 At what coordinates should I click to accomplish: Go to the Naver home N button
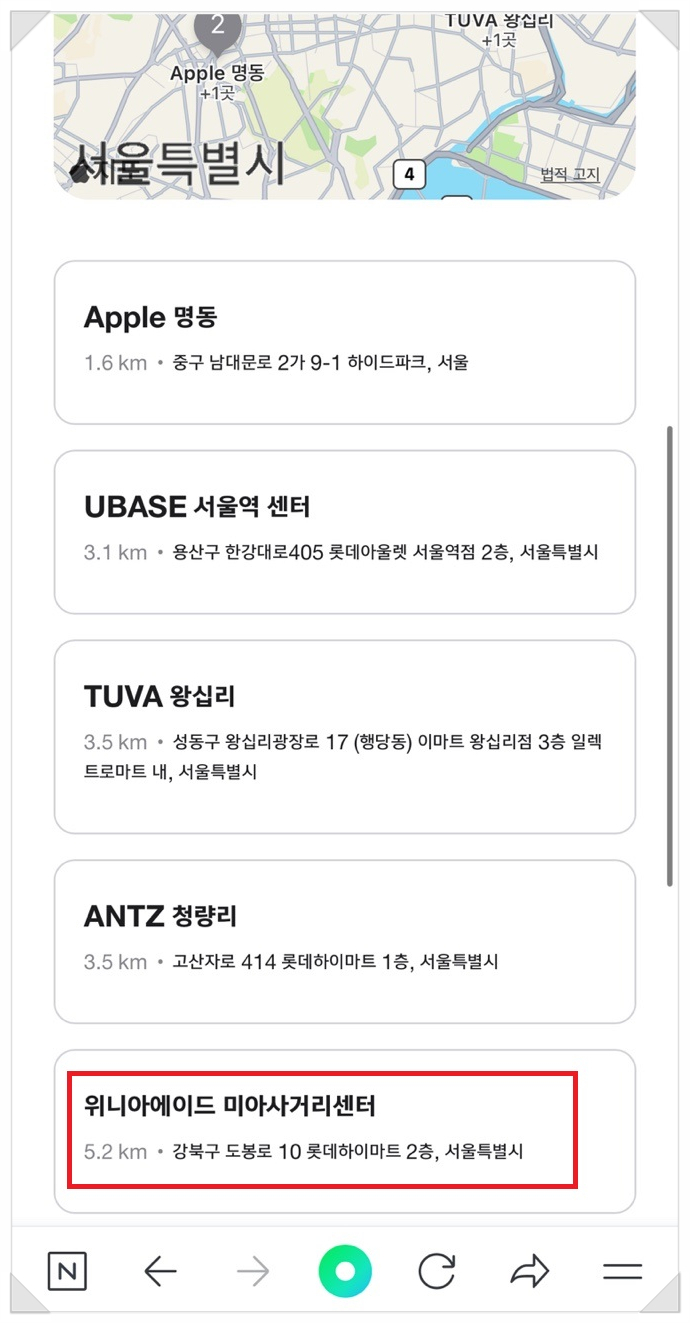click(x=67, y=1272)
